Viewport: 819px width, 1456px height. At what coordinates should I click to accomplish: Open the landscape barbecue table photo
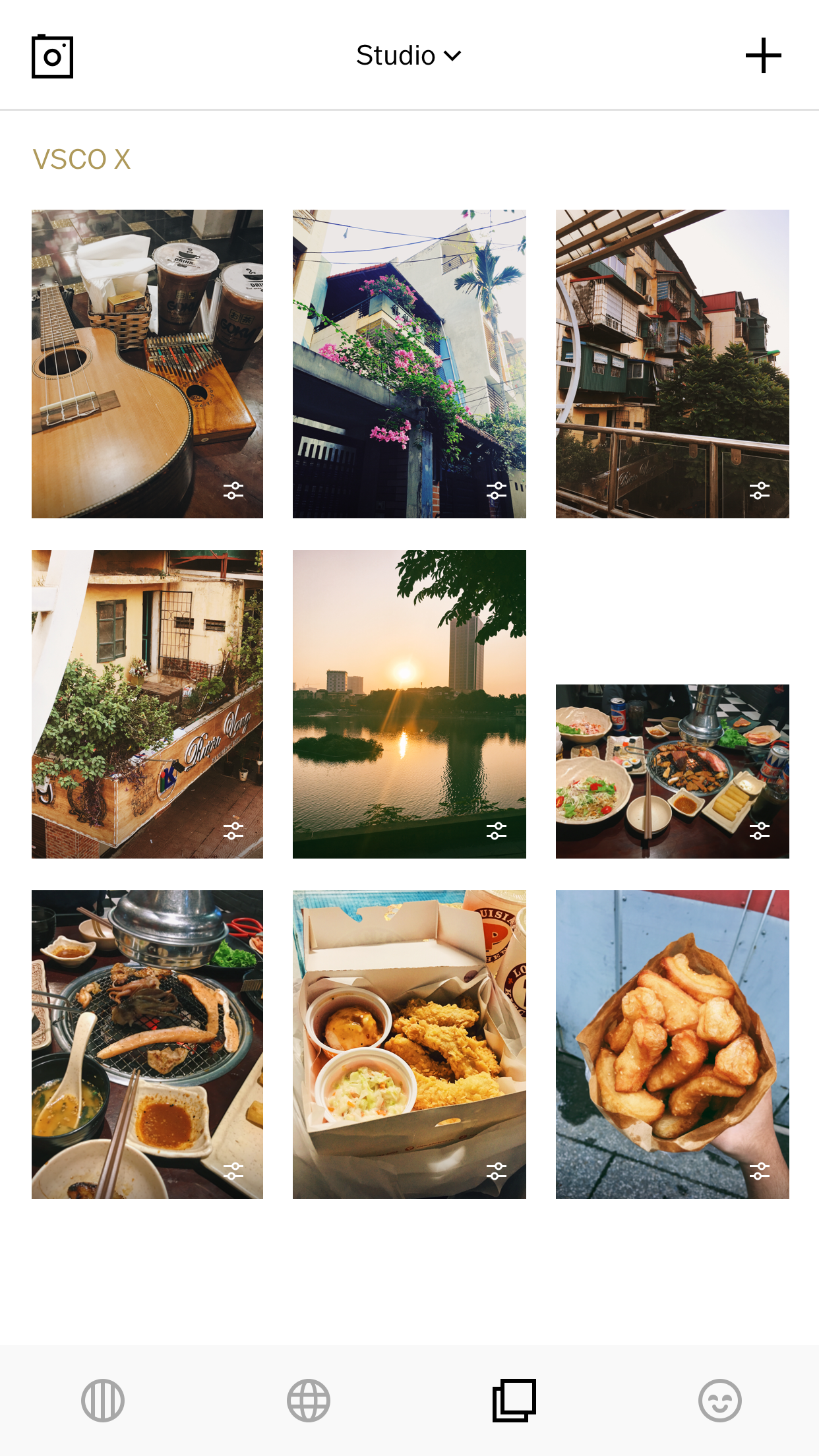click(x=672, y=771)
